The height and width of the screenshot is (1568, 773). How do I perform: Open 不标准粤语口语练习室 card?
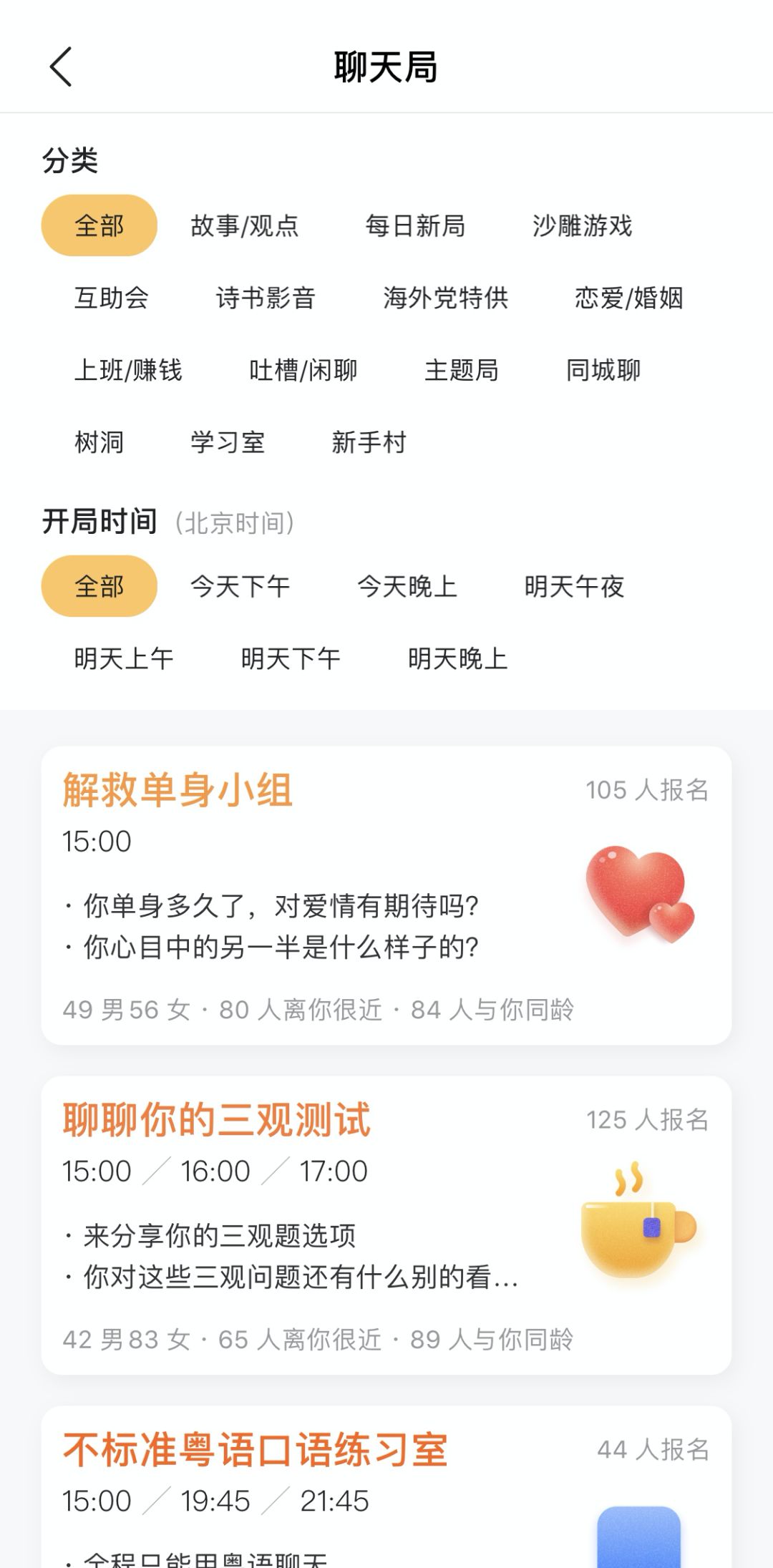tap(386, 1489)
